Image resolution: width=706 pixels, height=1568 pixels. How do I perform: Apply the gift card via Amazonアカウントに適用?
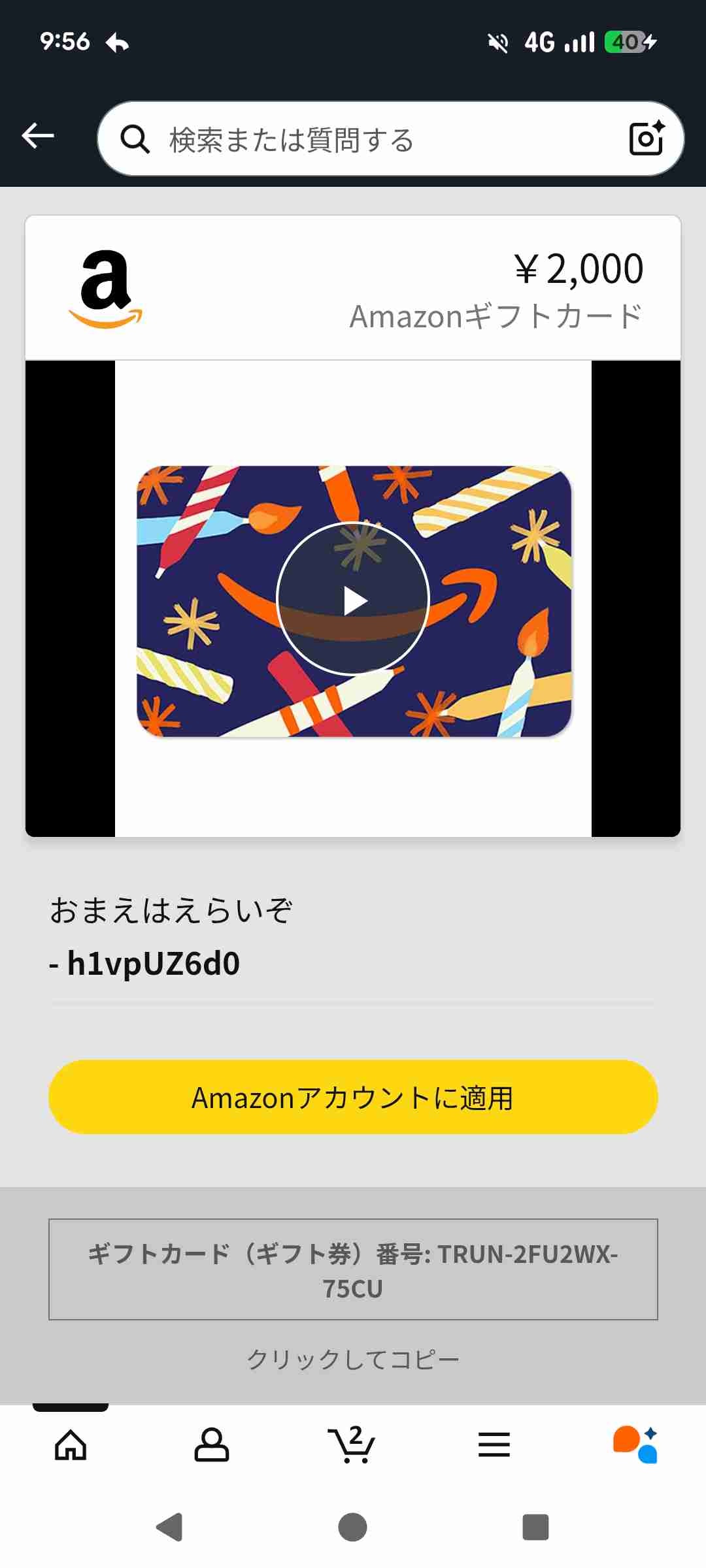point(353,1098)
